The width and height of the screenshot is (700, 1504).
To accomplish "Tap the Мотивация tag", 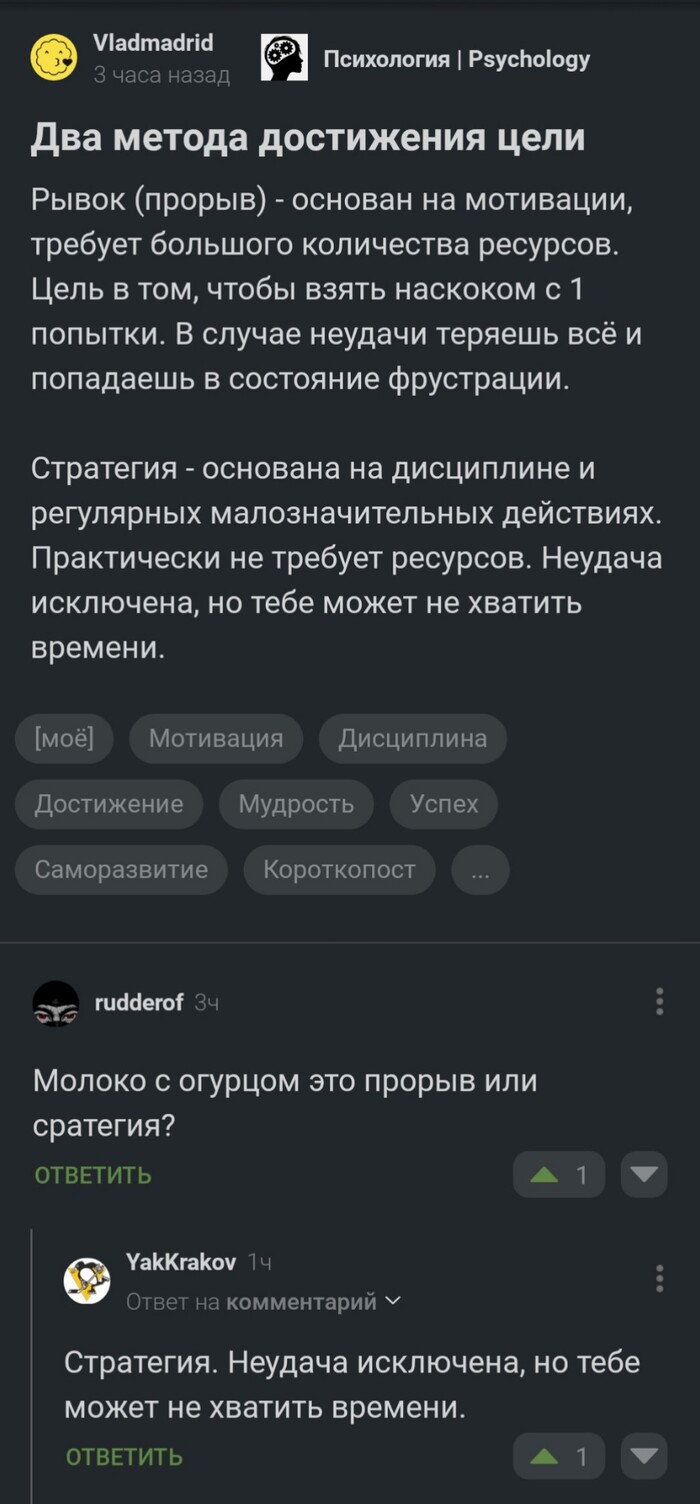I will (x=216, y=739).
